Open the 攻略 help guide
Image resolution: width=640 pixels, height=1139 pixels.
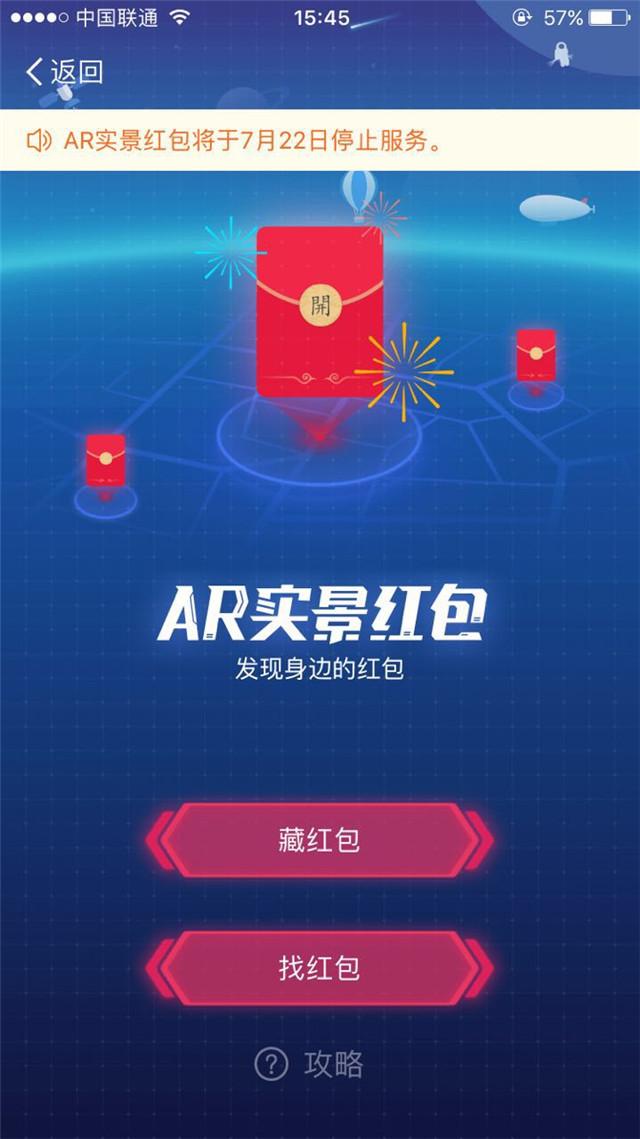[x=310, y=1065]
